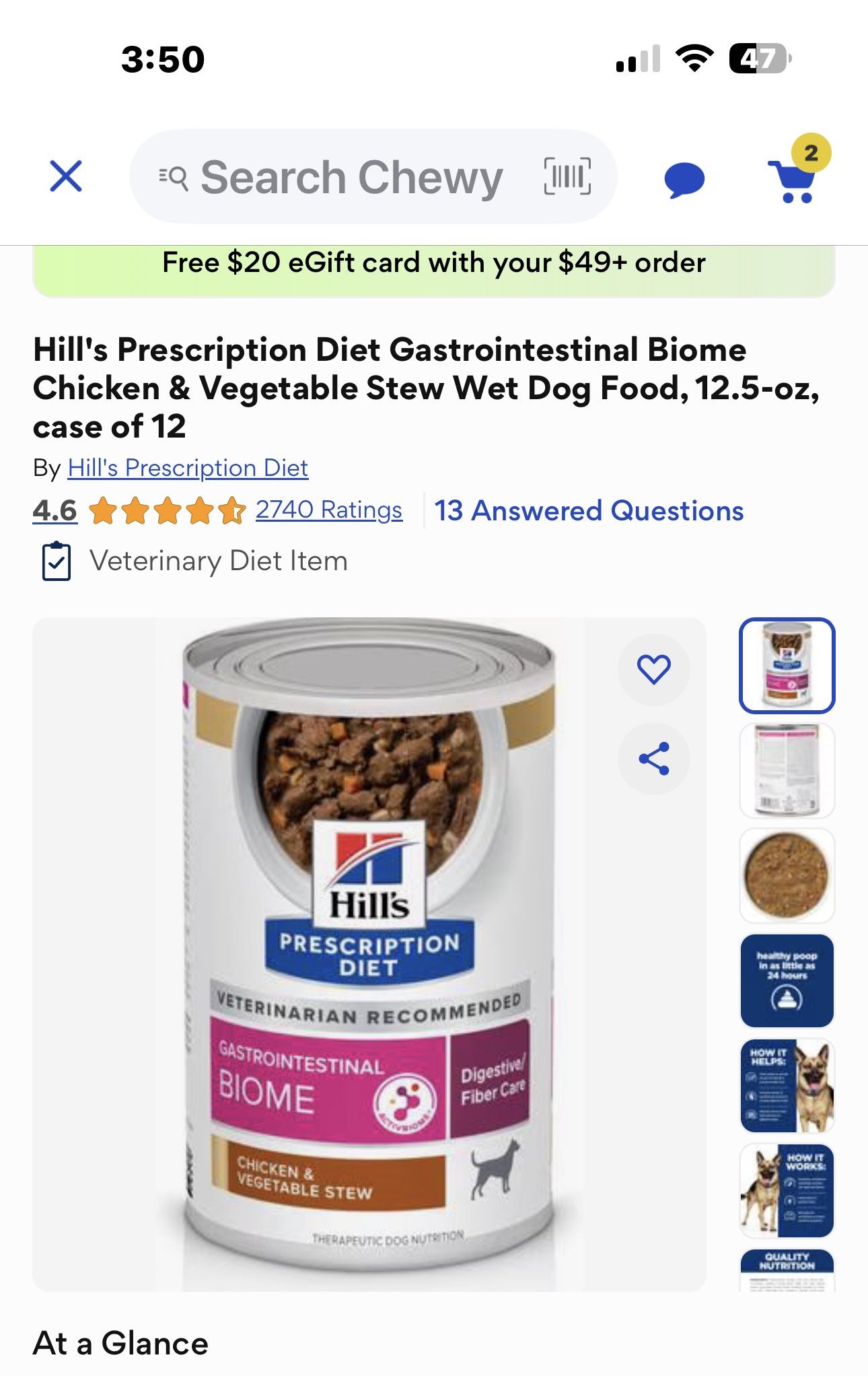868x1376 pixels.
Task: Open the chat support bubble
Action: 684,180
